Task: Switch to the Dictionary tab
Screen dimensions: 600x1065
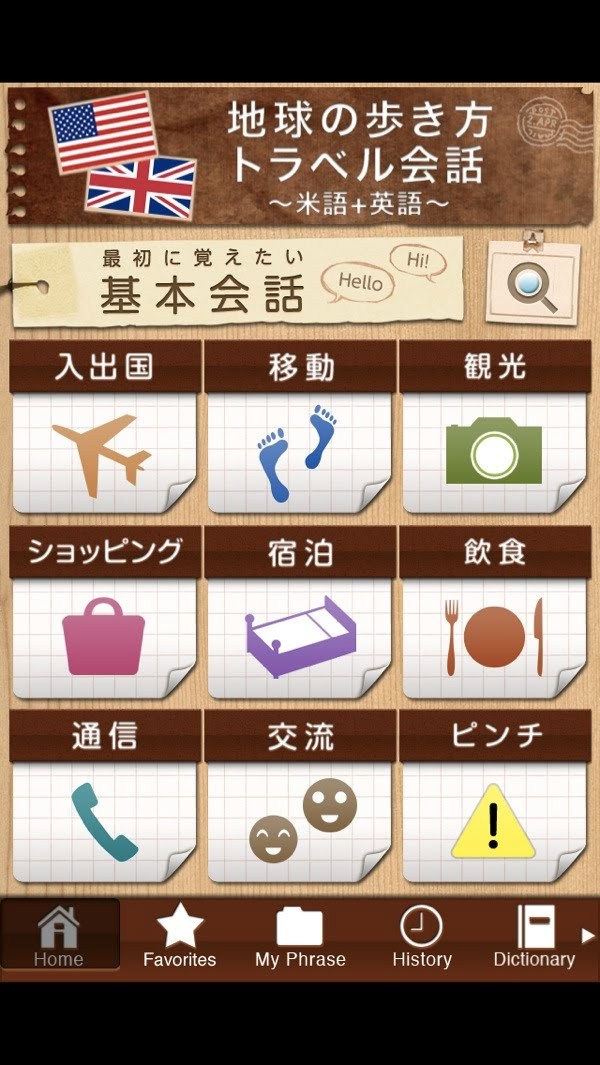Action: coord(534,936)
